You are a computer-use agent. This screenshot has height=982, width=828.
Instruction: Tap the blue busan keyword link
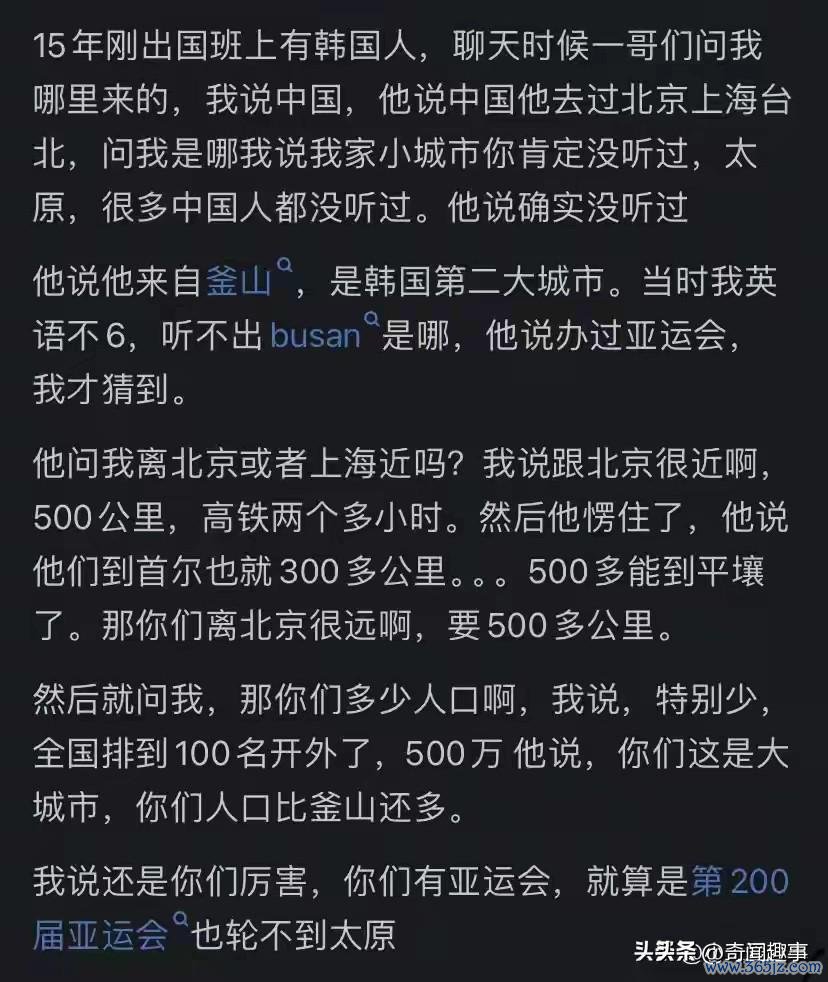pyautogui.click(x=316, y=335)
